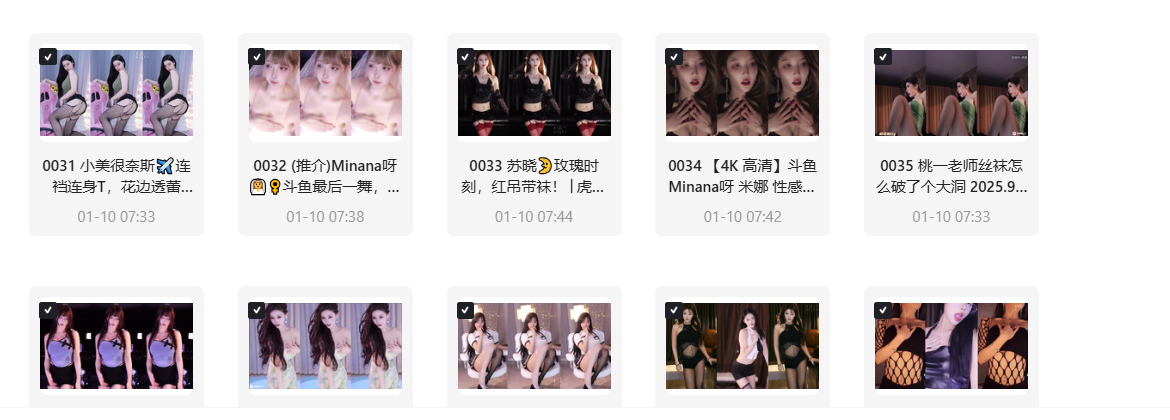This screenshot has height=420, width=1170.
Task: Open file 0034 【4K 高清】斗鱼
Action: pyautogui.click(x=742, y=94)
